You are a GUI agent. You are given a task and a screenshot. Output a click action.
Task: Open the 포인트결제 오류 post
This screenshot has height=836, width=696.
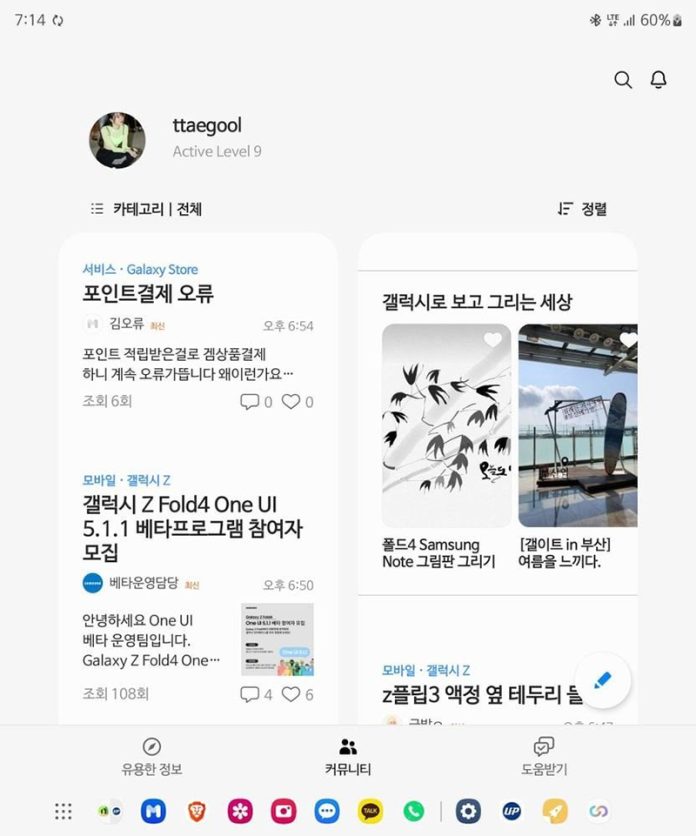pyautogui.click(x=148, y=294)
